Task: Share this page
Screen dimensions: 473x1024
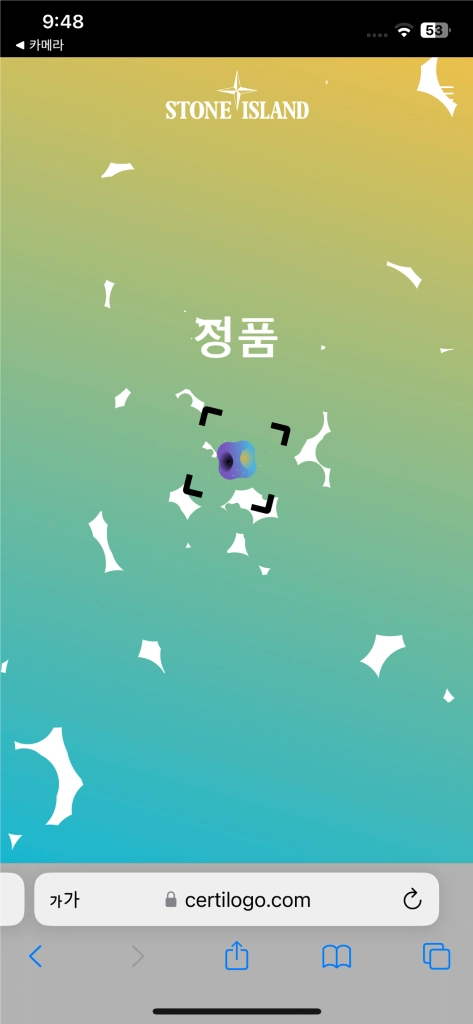Action: pos(236,956)
